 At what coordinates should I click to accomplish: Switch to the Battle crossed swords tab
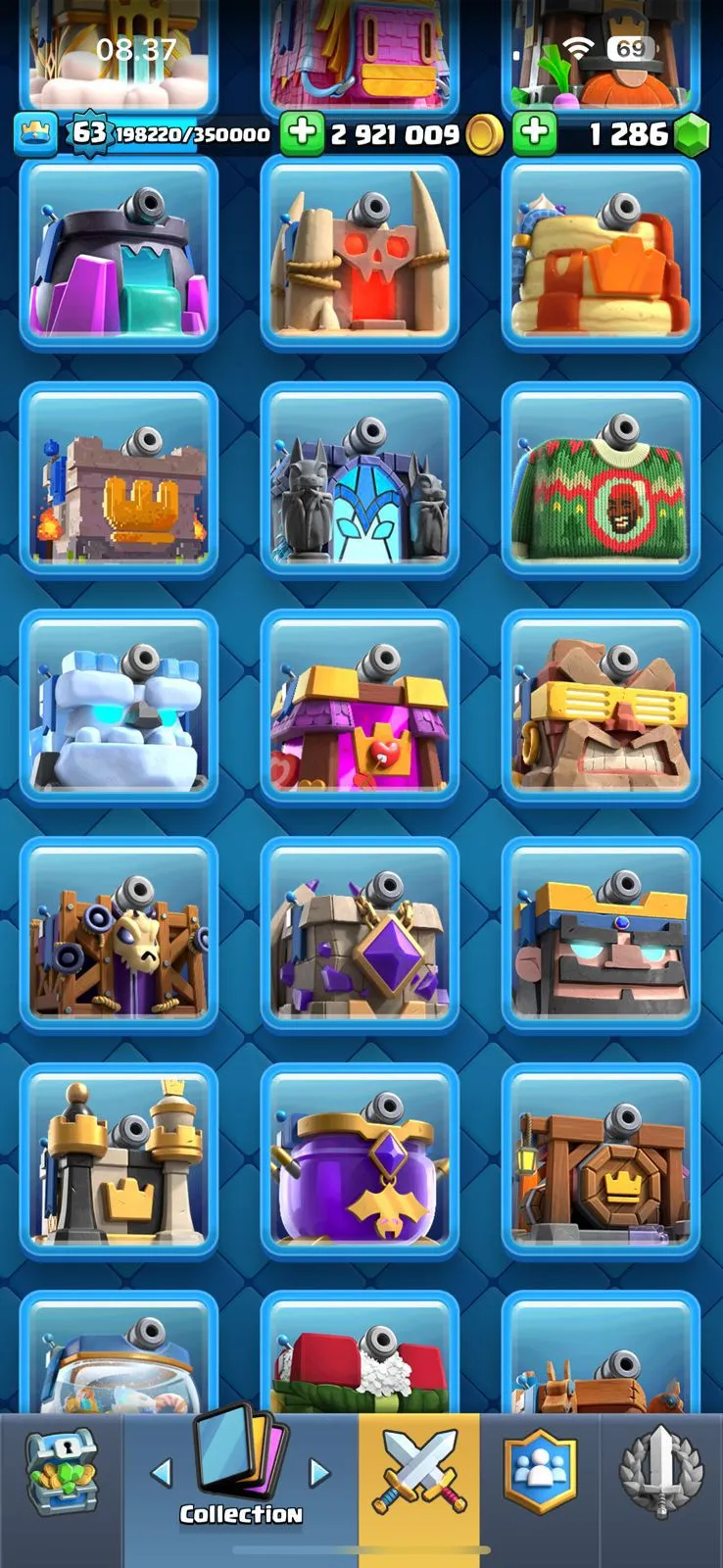tap(419, 1473)
